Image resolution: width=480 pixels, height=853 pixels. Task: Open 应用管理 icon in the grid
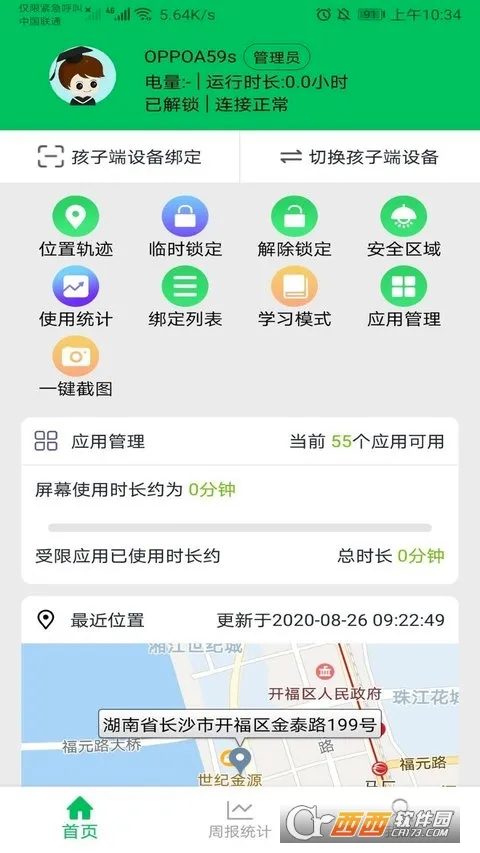(x=404, y=297)
